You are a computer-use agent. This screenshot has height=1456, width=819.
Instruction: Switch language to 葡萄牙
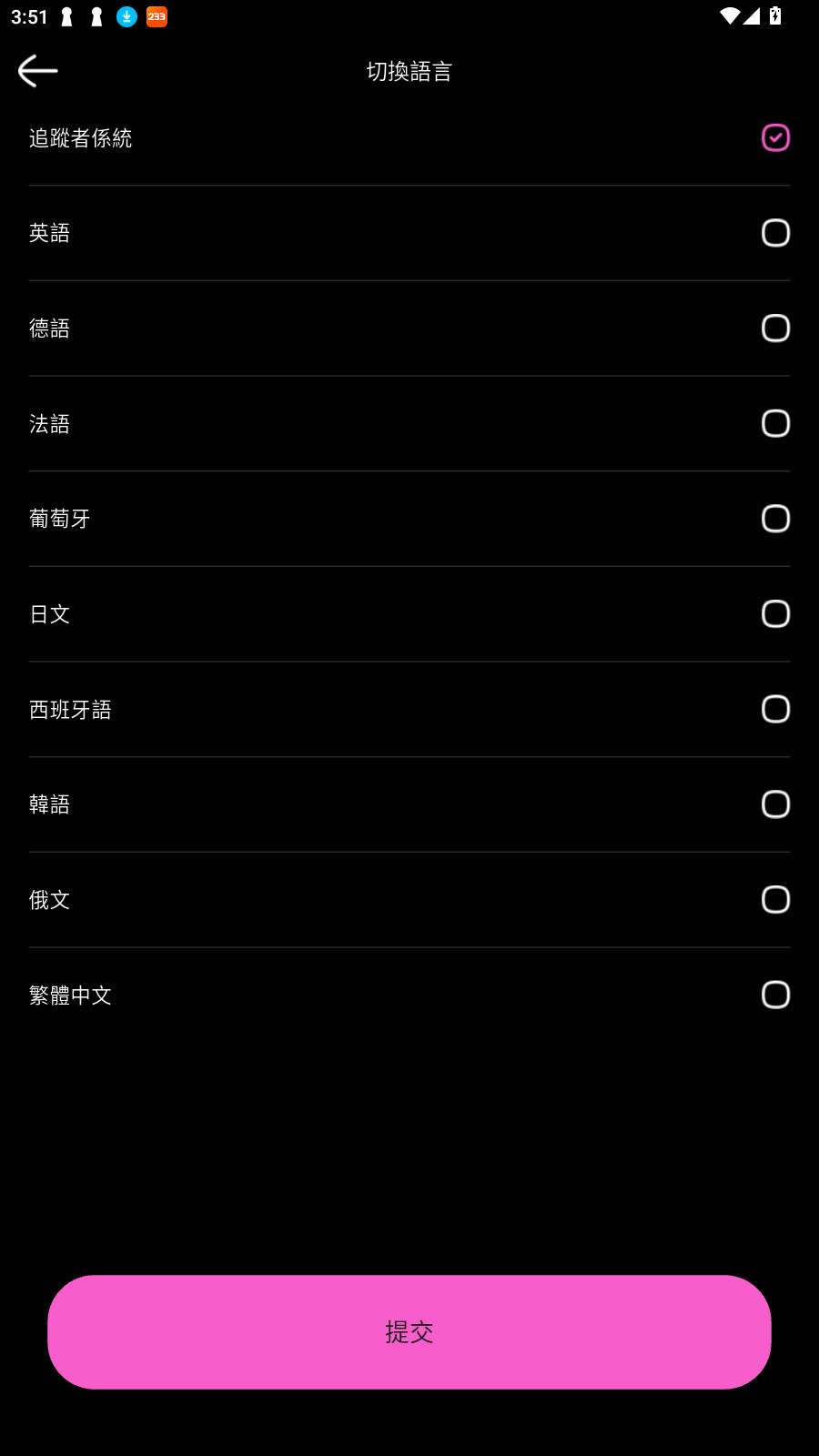click(775, 519)
